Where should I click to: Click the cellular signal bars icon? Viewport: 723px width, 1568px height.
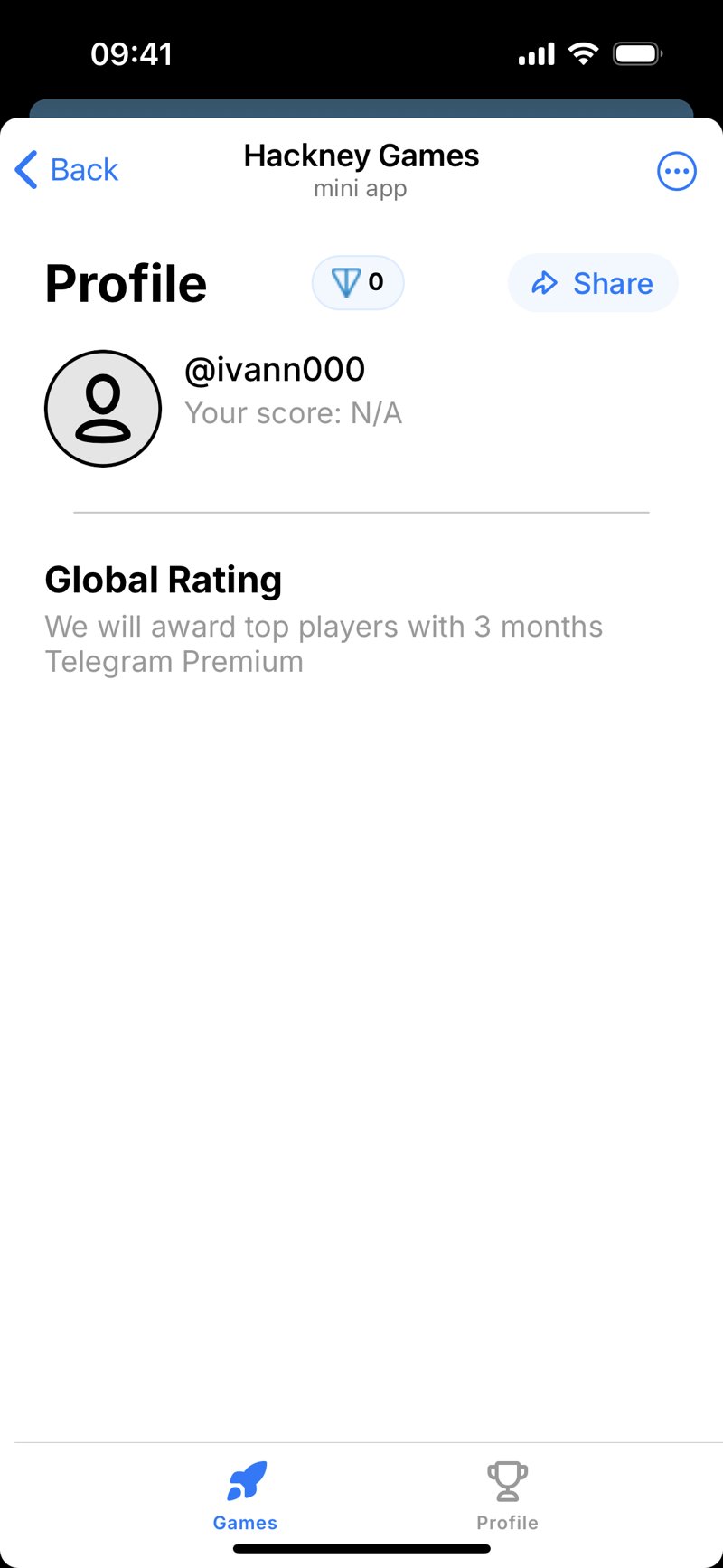[535, 54]
